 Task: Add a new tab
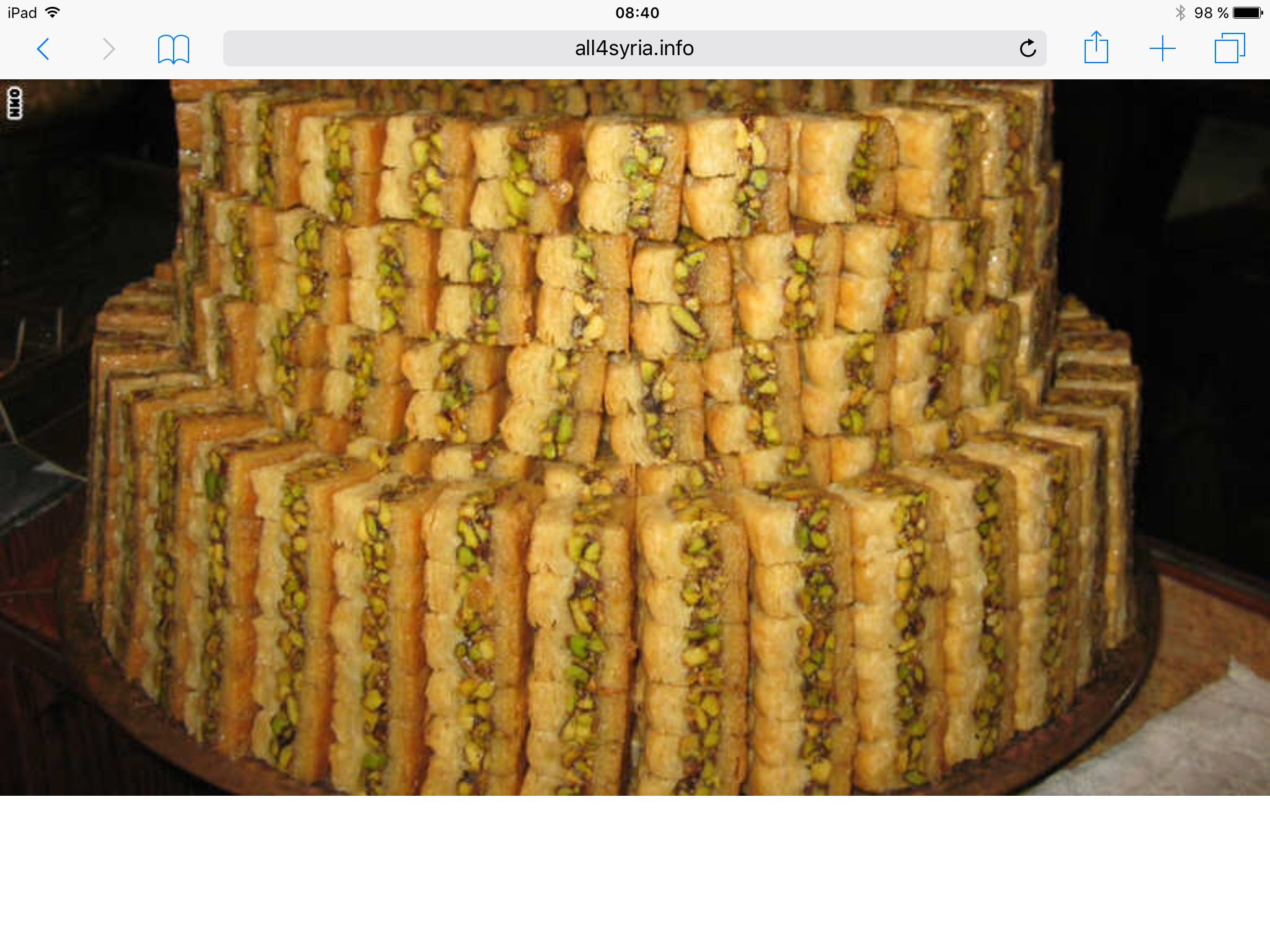click(x=1162, y=49)
